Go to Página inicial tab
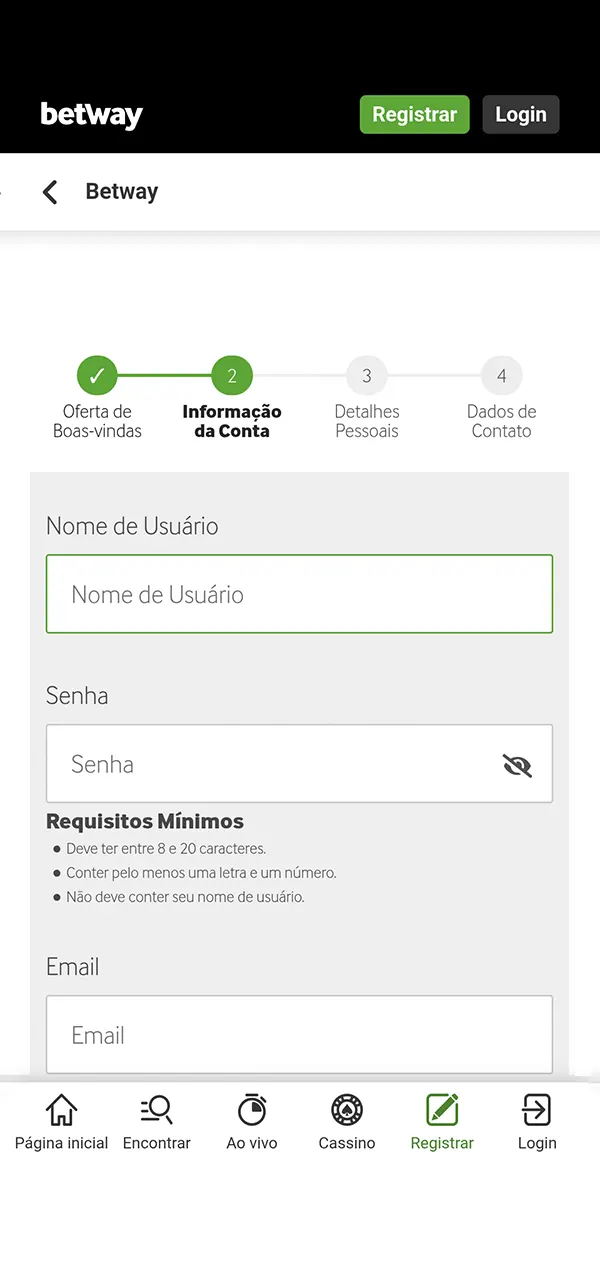600x1280 pixels. pos(61,1122)
